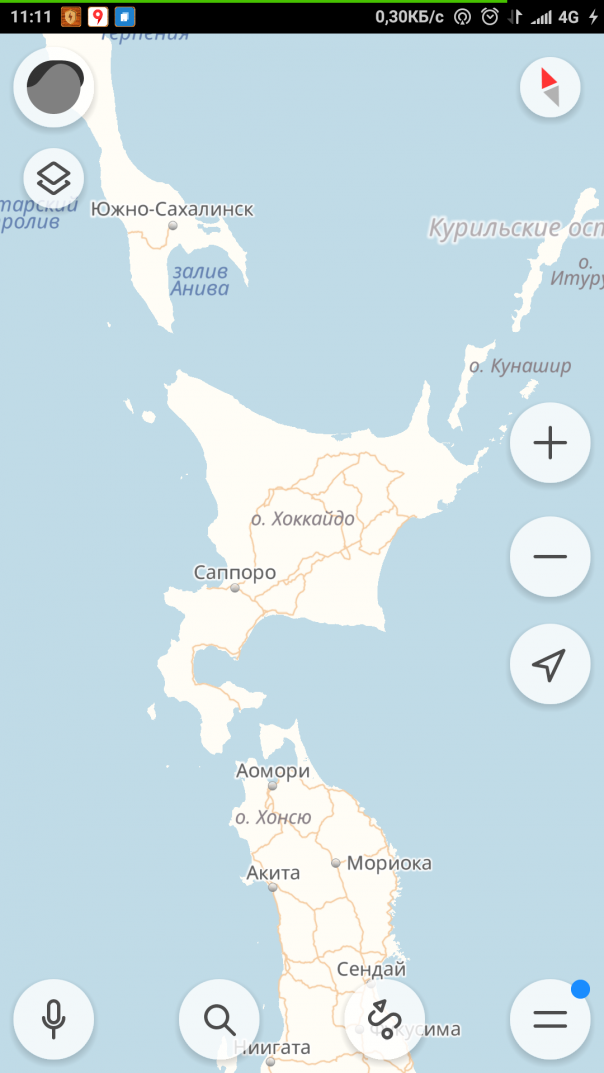Image resolution: width=604 pixels, height=1073 pixels.
Task: Tap the compass to reset orientation
Action: pos(550,88)
